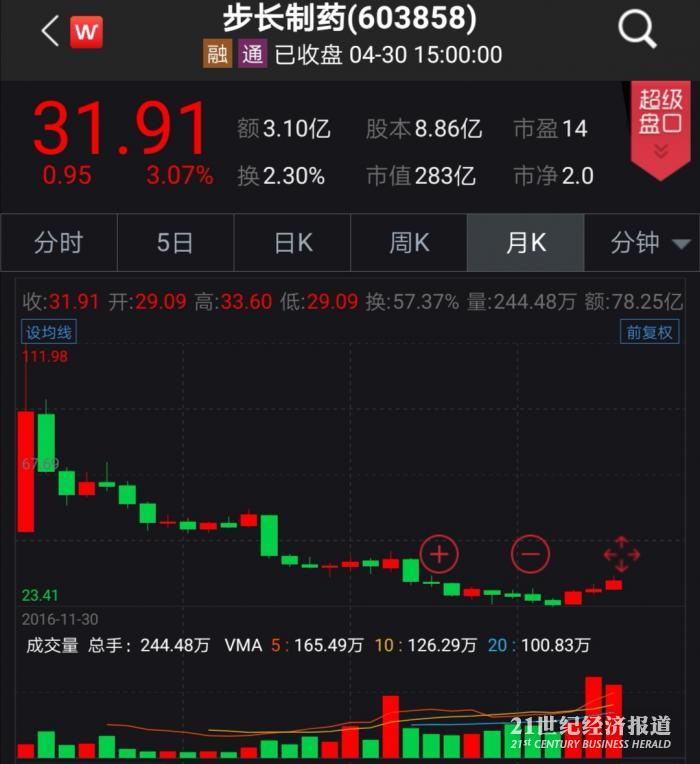
Task: Go back using the arrow icon
Action: (49, 31)
